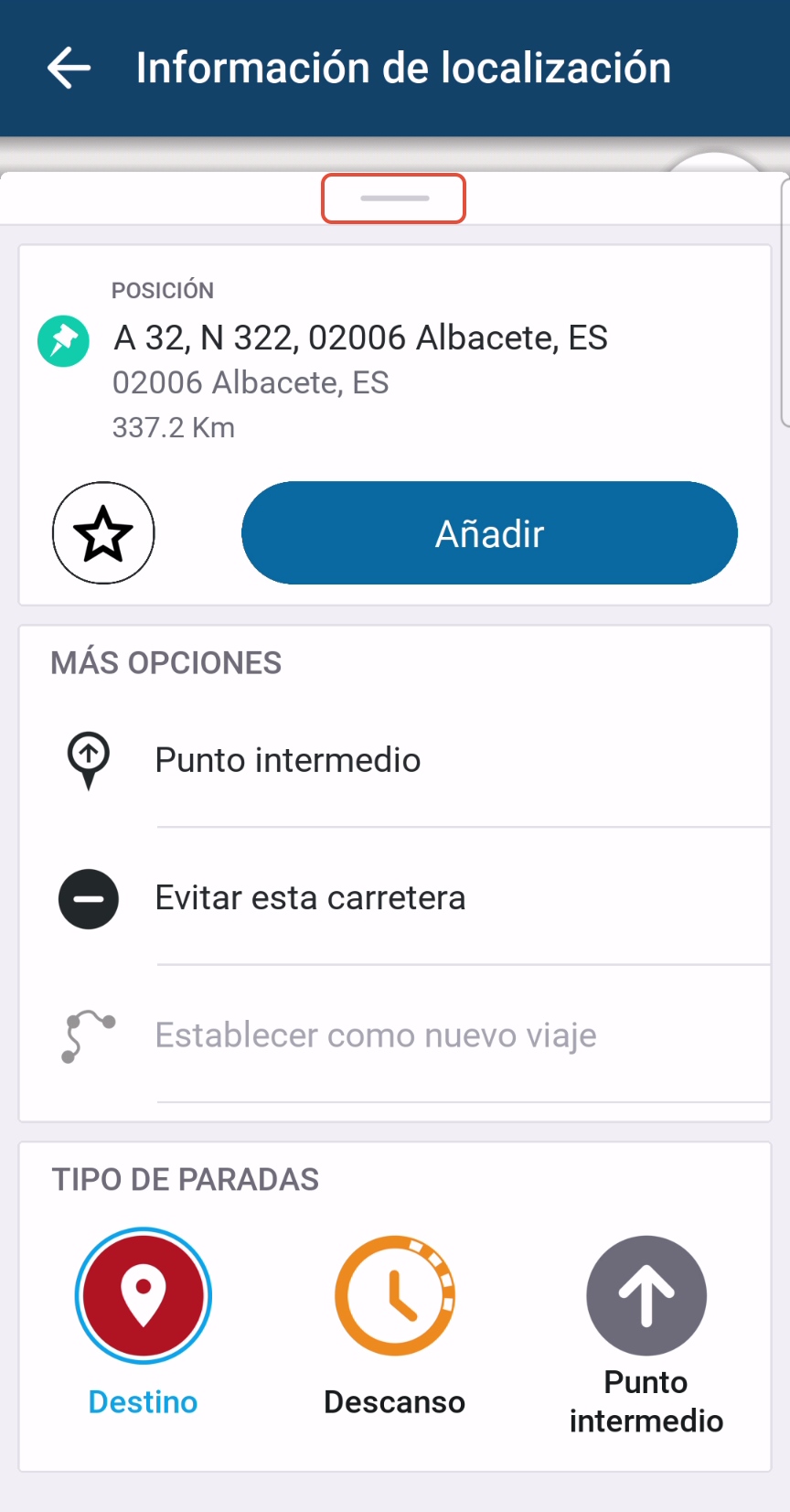Tap the gray Punto intermedio arrow icon
Screen dimensions: 790x1512
646,1296
